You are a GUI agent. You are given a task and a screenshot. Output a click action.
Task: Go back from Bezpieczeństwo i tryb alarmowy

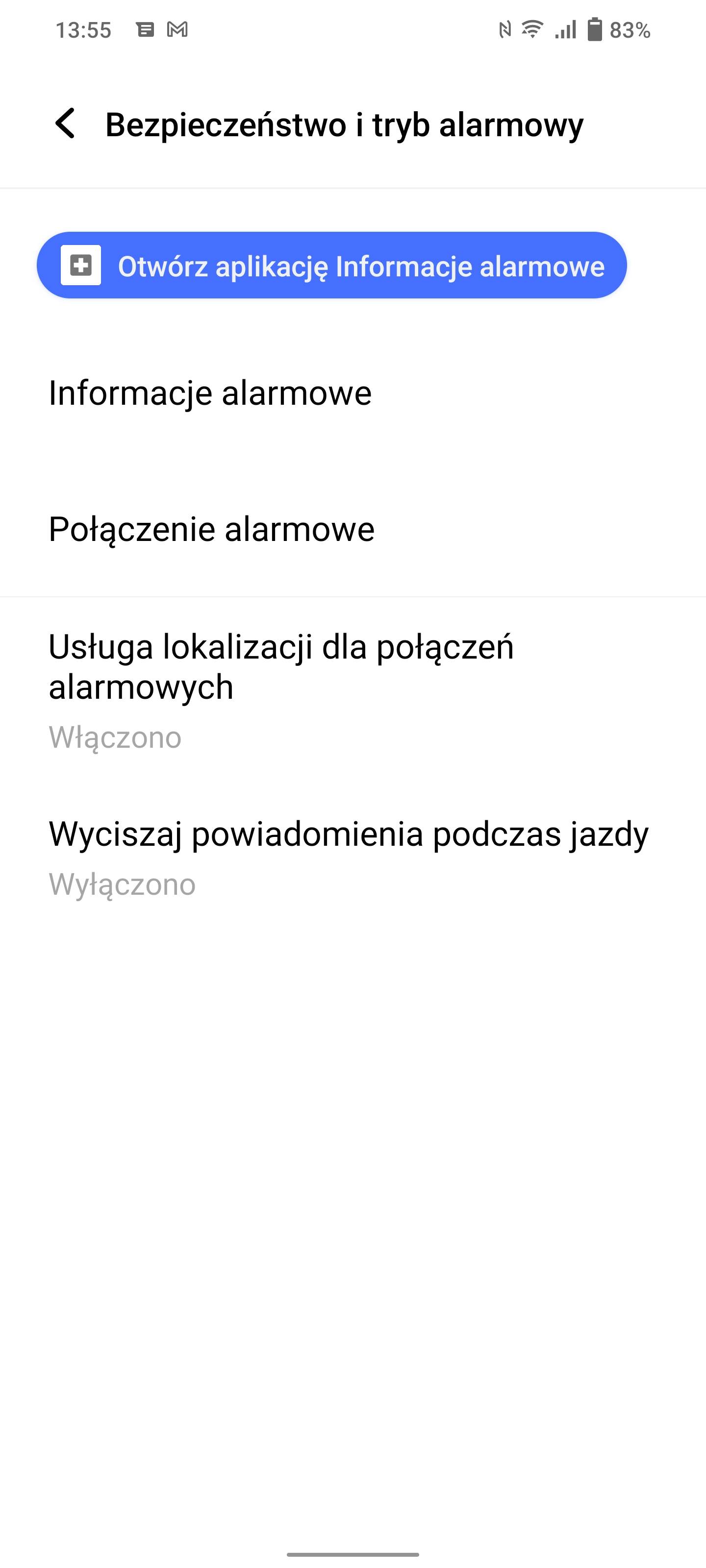65,124
